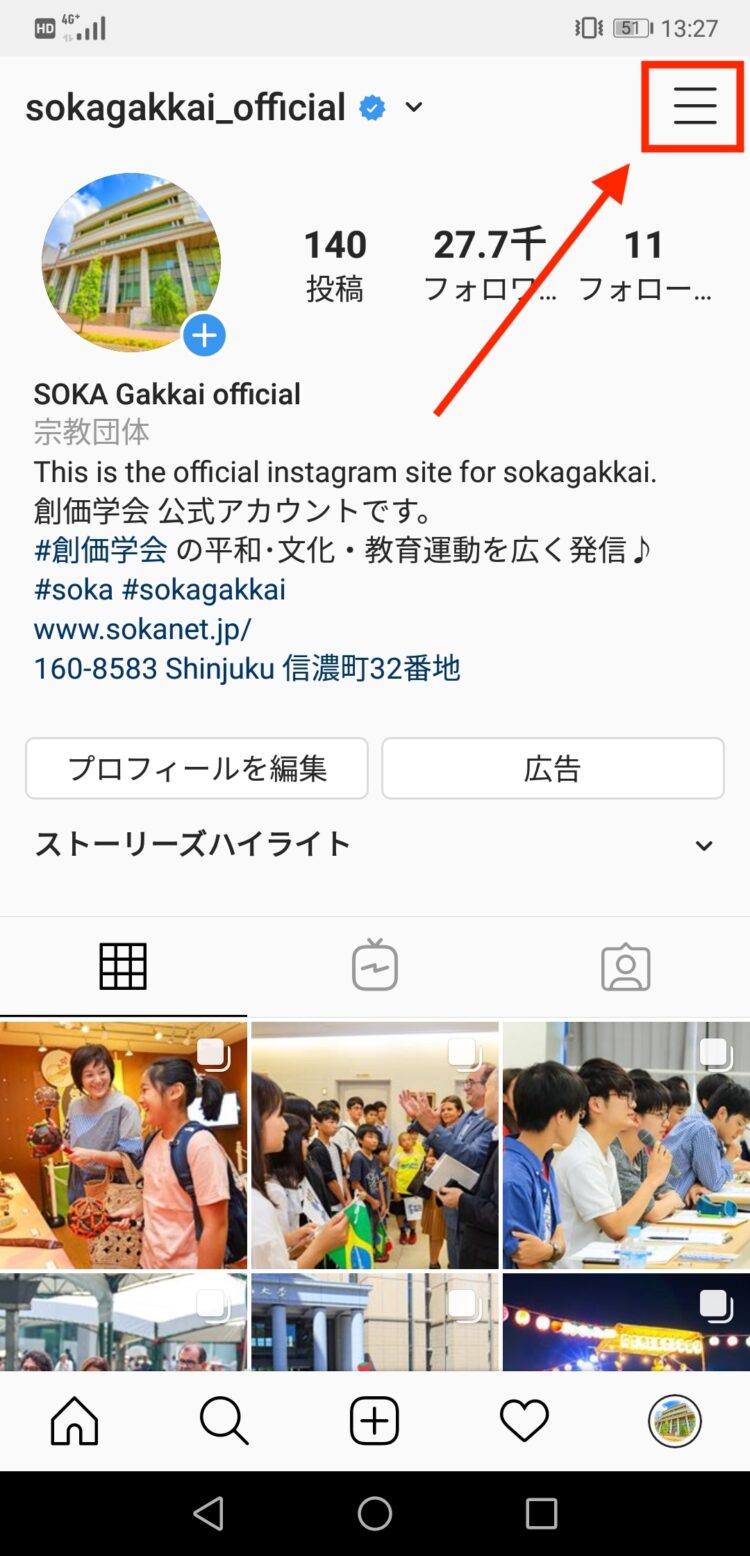Create a new post

tap(375, 1420)
